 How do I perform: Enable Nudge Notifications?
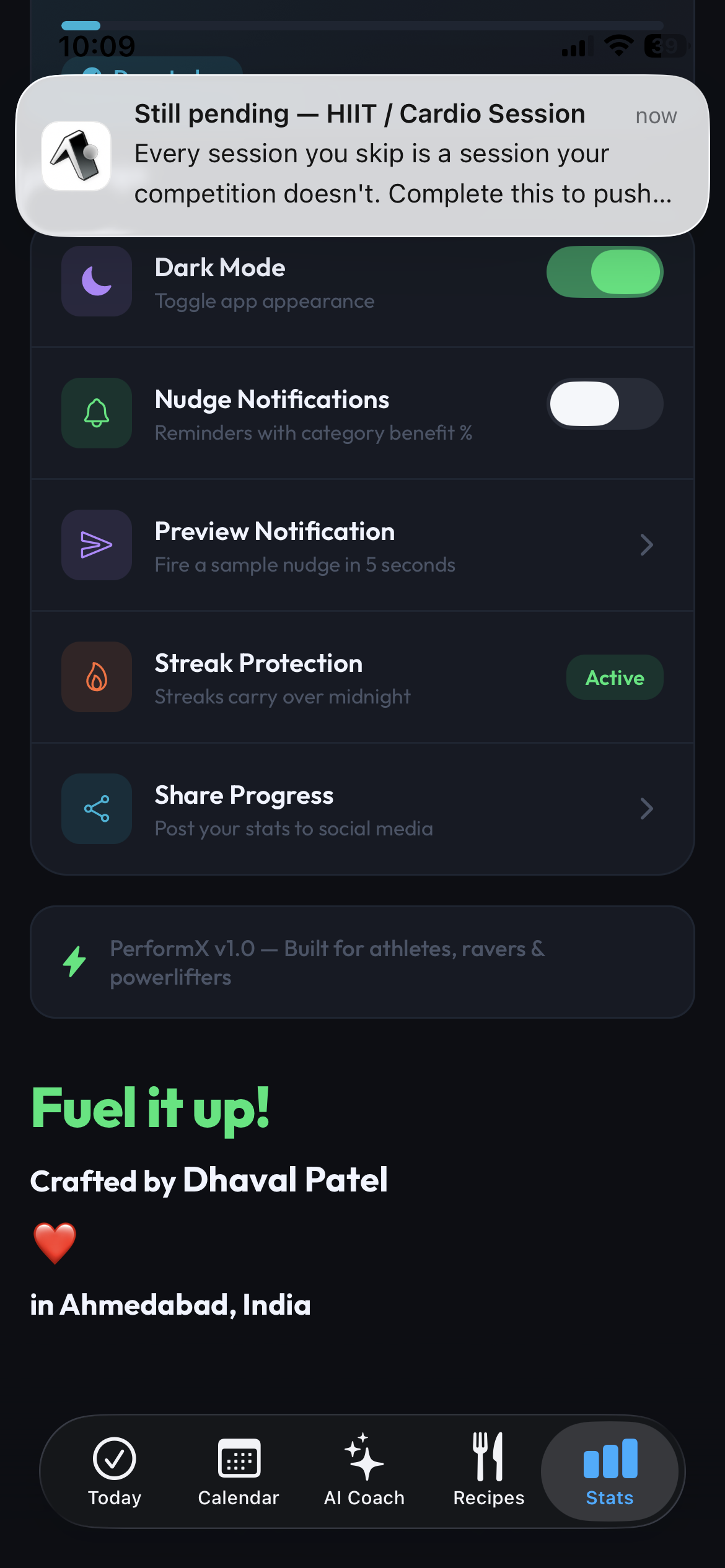pos(605,404)
